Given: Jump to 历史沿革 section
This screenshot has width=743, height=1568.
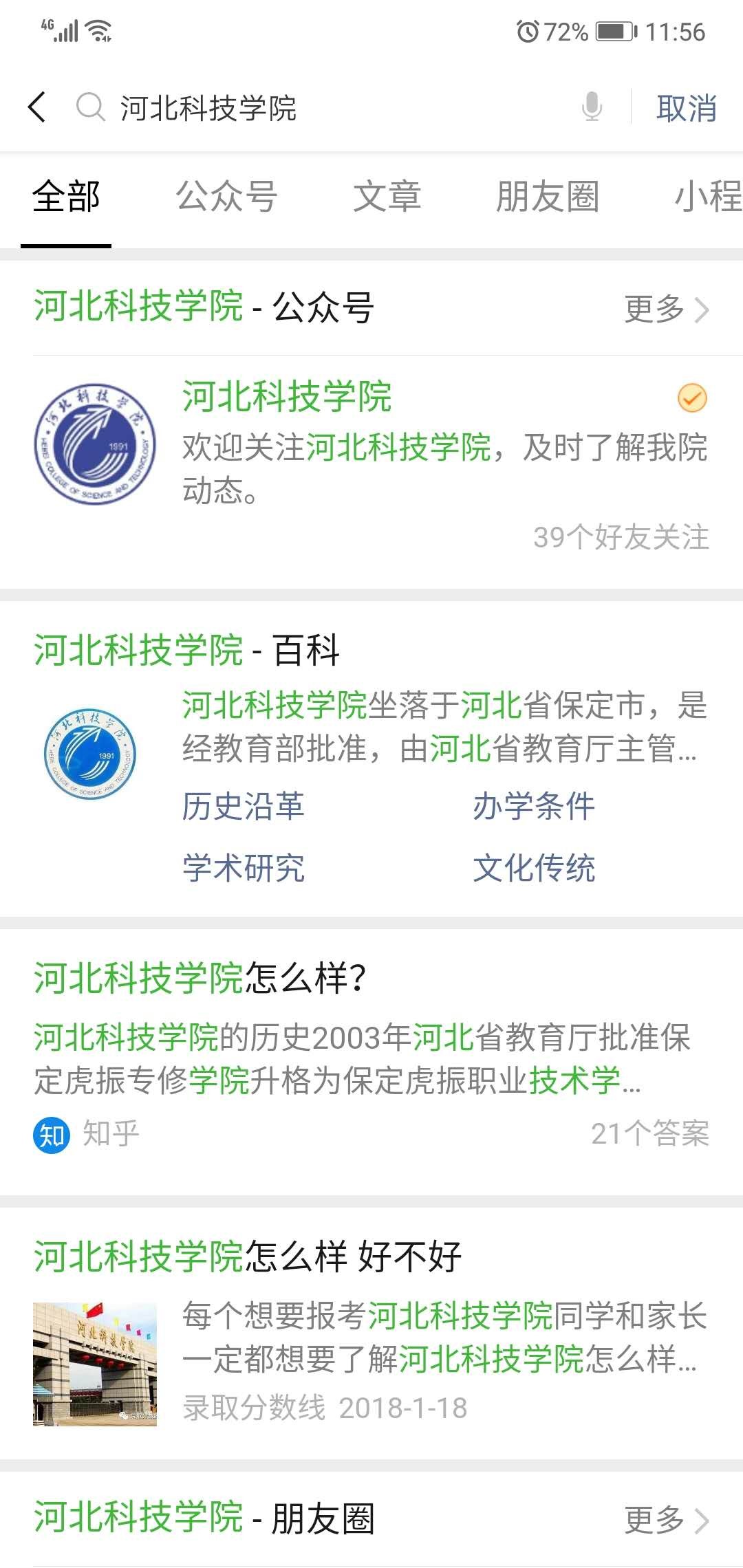Looking at the screenshot, I should tap(244, 806).
